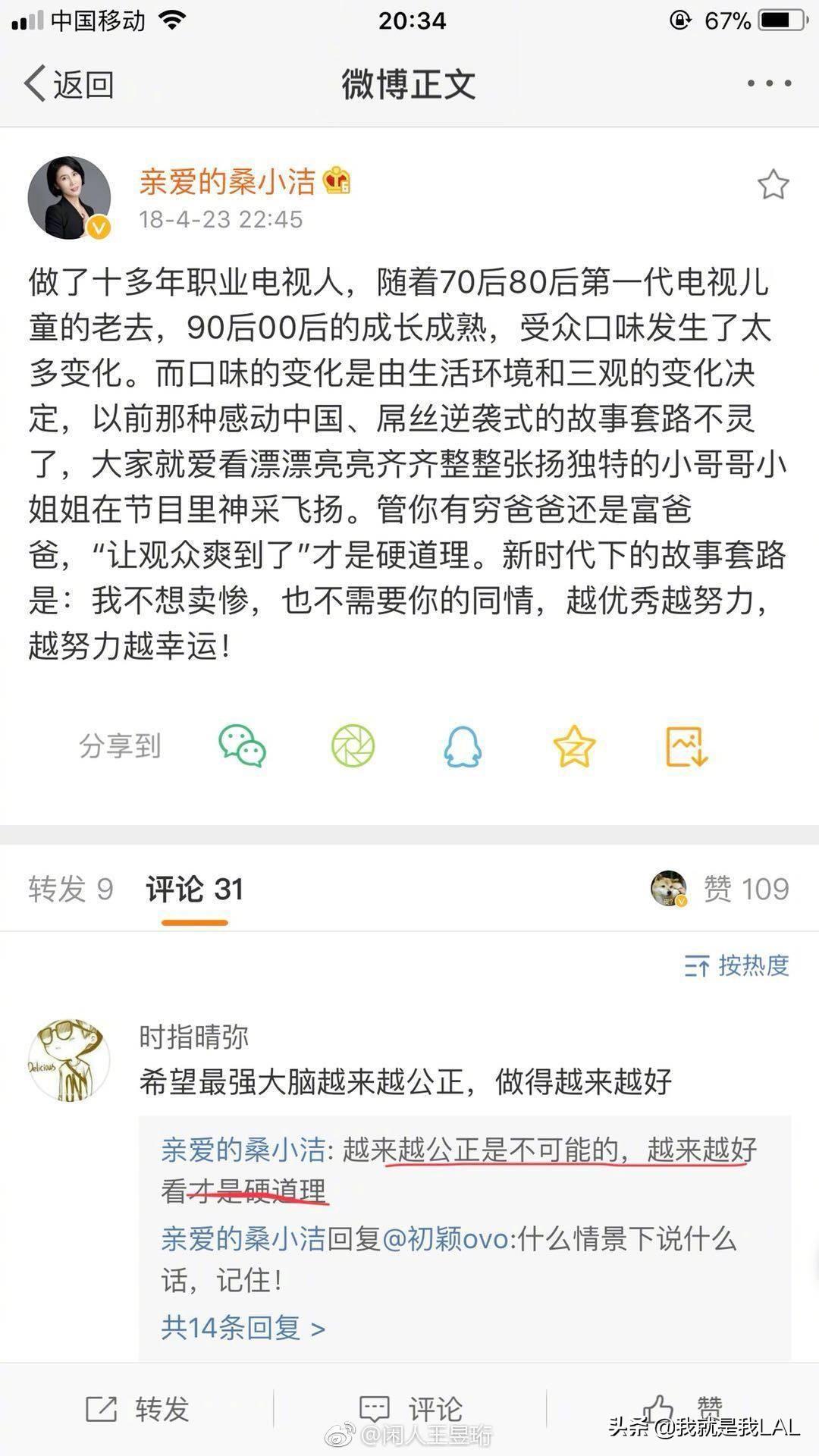Viewport: 819px width, 1456px height.
Task: Expand 共14条回复 replies
Action: point(243,1327)
